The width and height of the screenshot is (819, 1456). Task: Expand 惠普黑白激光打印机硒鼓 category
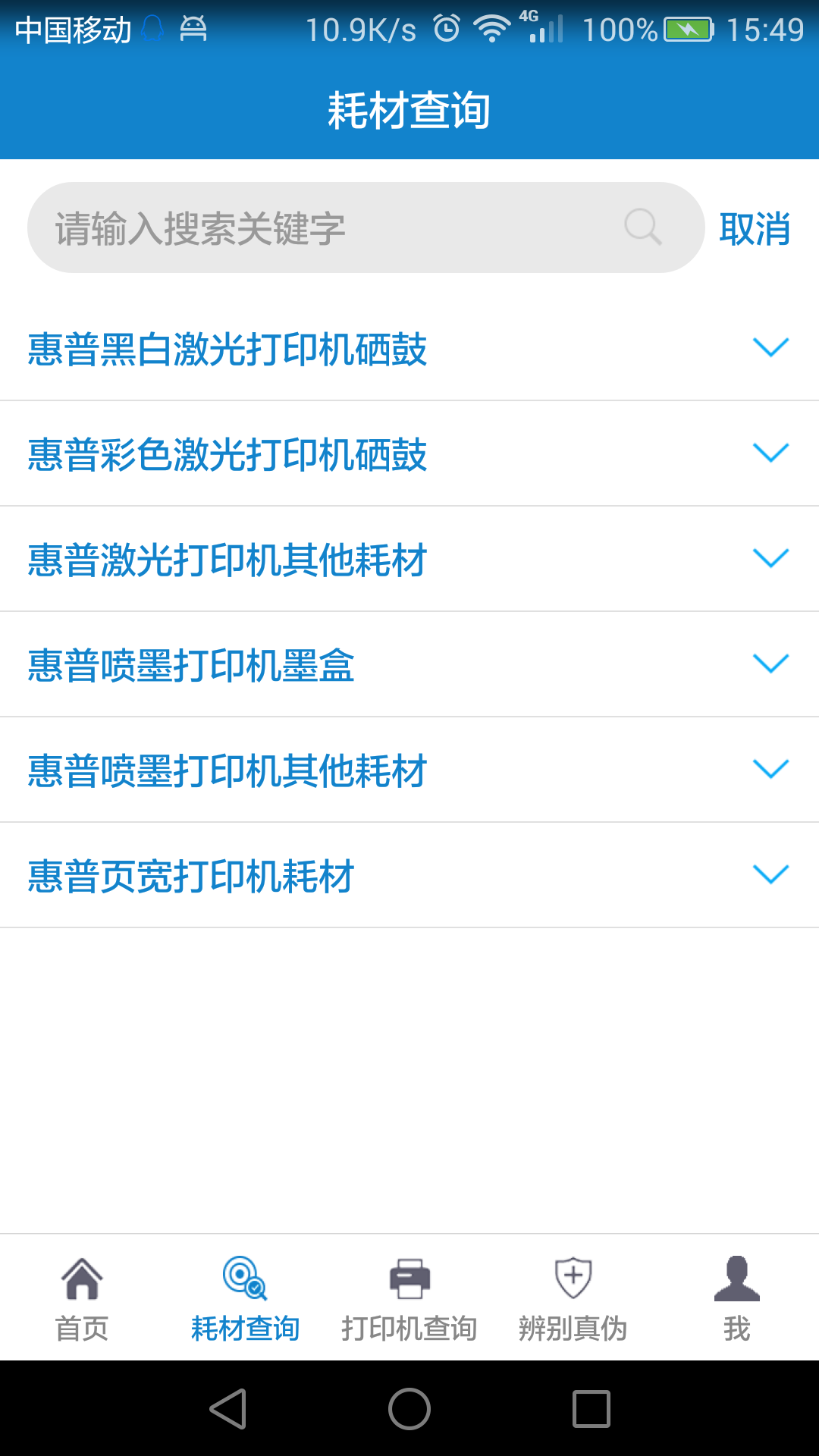coord(409,349)
